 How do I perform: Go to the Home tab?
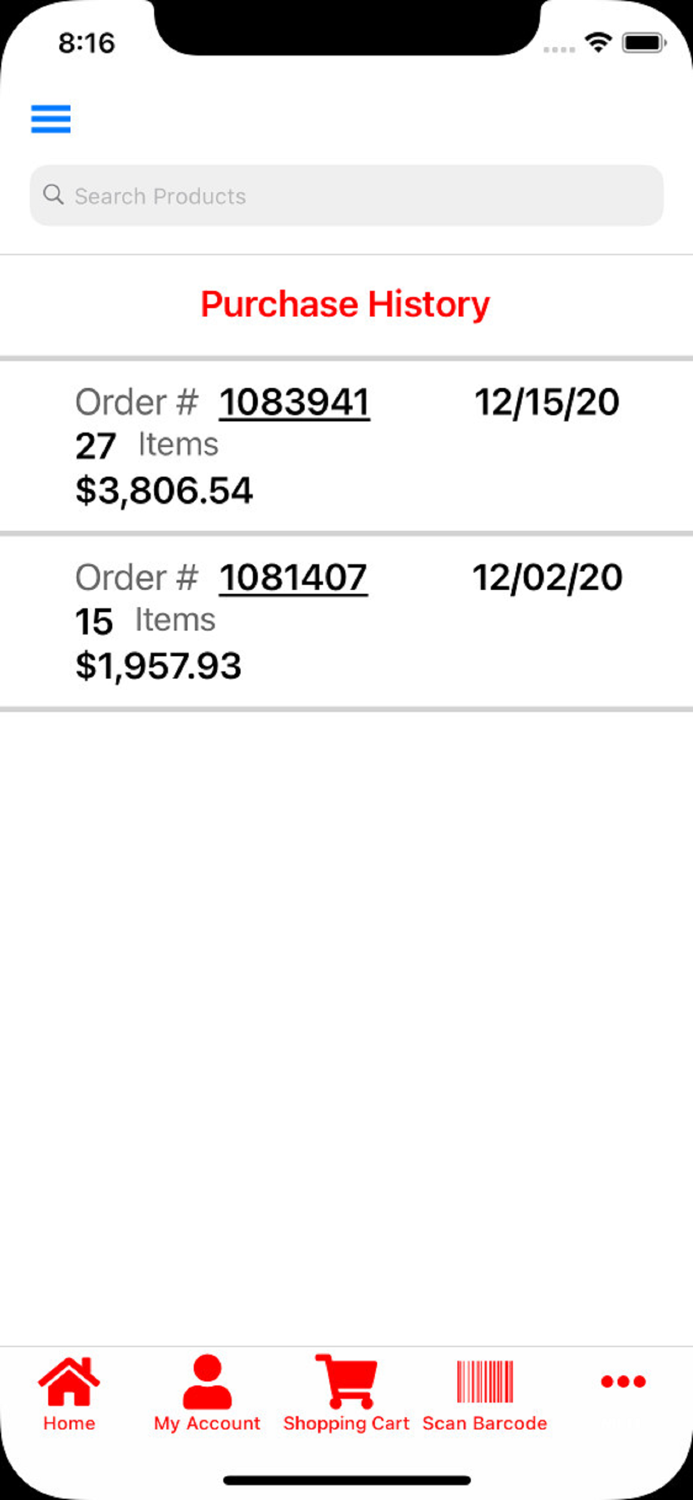tap(69, 1394)
